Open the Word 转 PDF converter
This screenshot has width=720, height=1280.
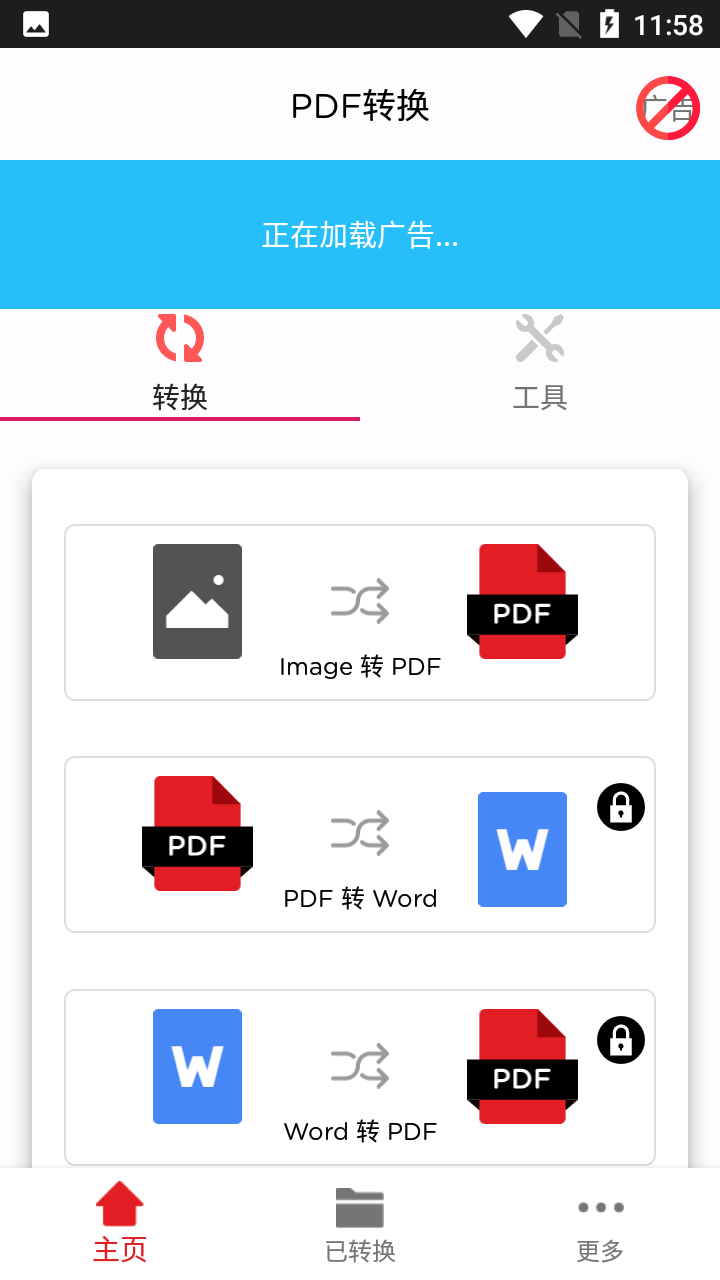[360, 1078]
